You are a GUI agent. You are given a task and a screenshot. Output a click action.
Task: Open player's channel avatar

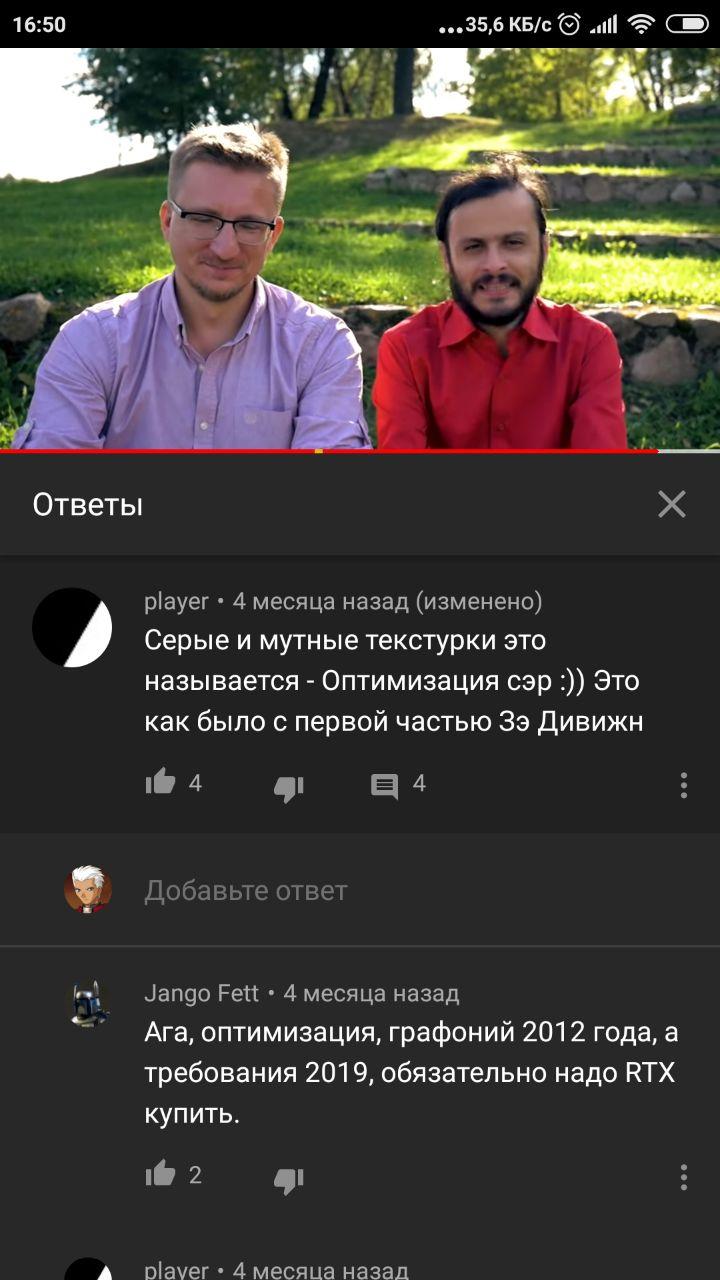pos(72,628)
